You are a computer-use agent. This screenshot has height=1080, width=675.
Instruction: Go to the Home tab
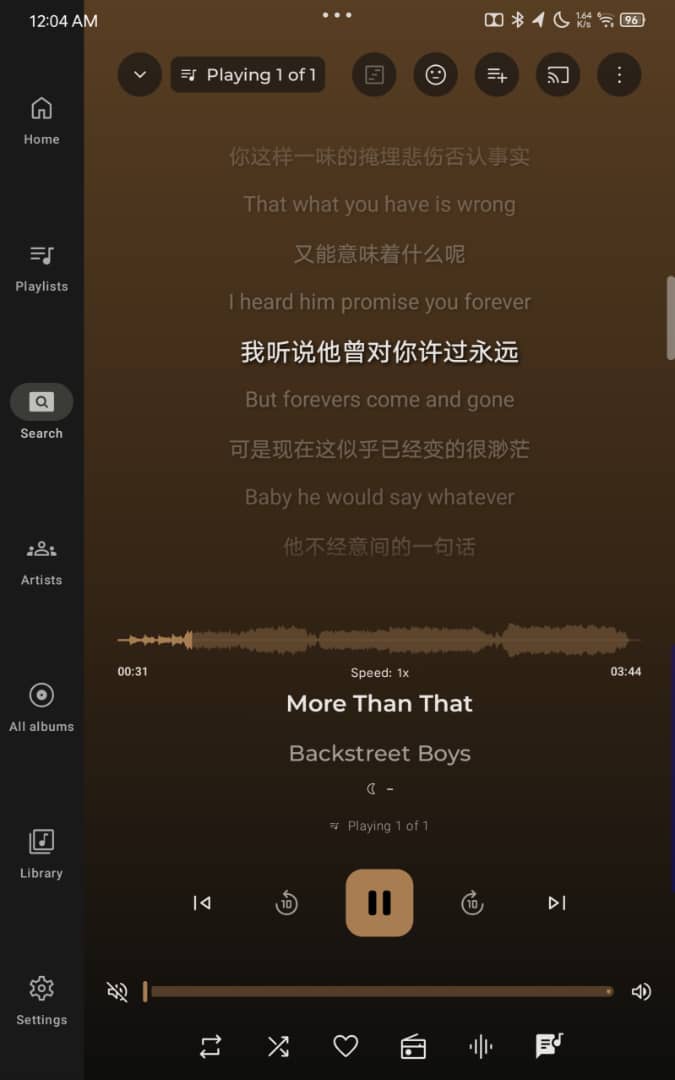coord(41,120)
